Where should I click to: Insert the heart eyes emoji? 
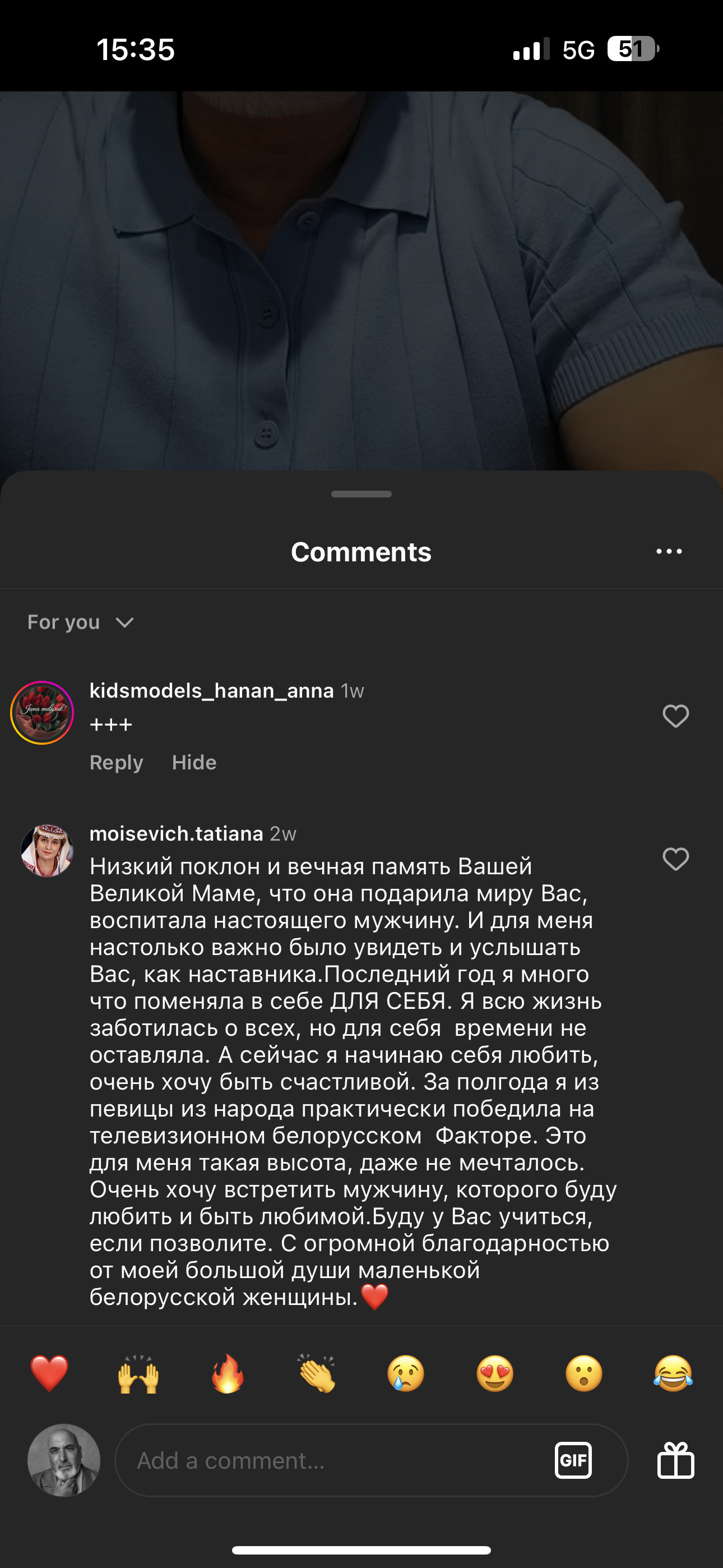[495, 1374]
